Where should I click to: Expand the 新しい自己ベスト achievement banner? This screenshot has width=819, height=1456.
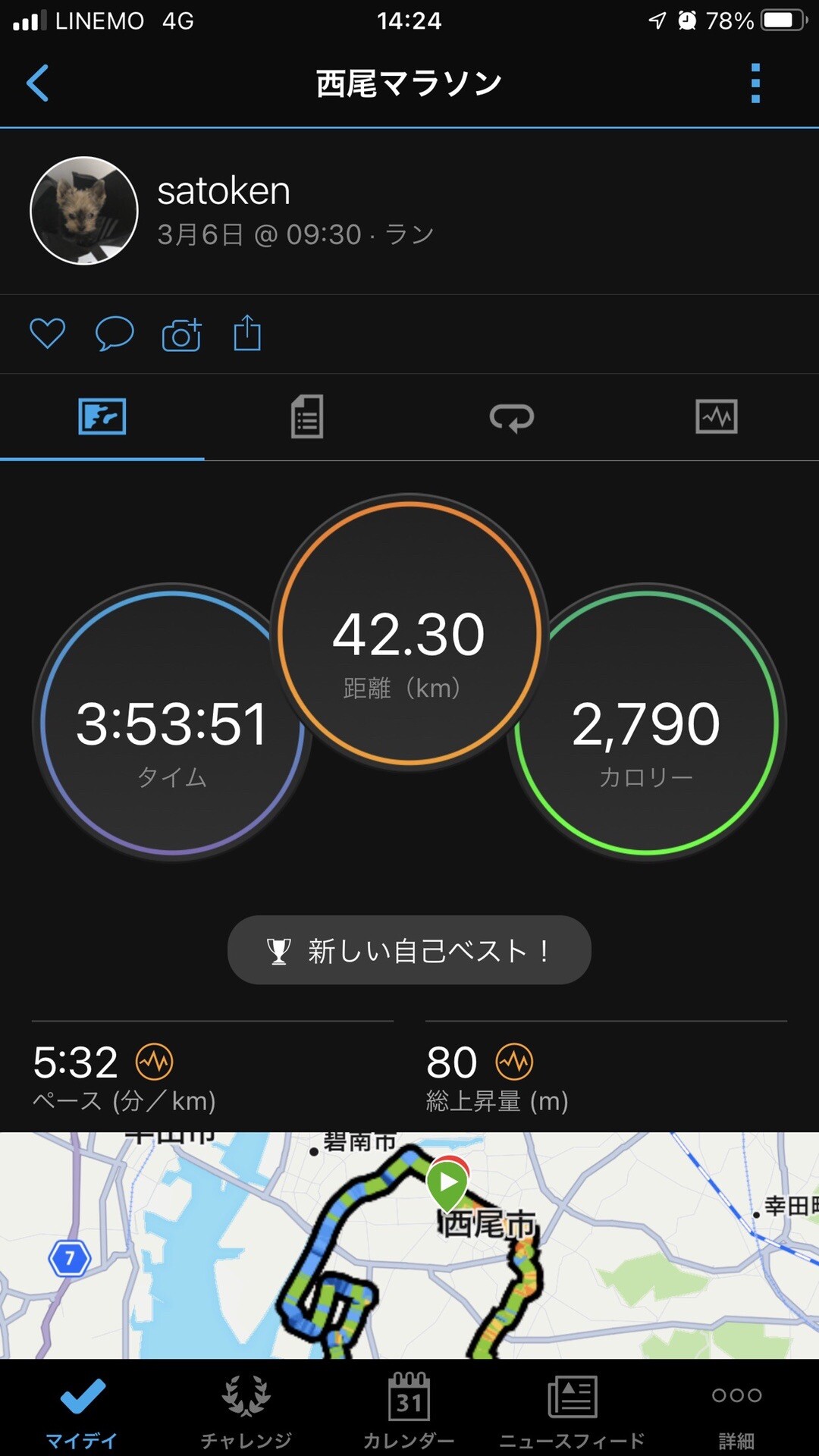(409, 950)
